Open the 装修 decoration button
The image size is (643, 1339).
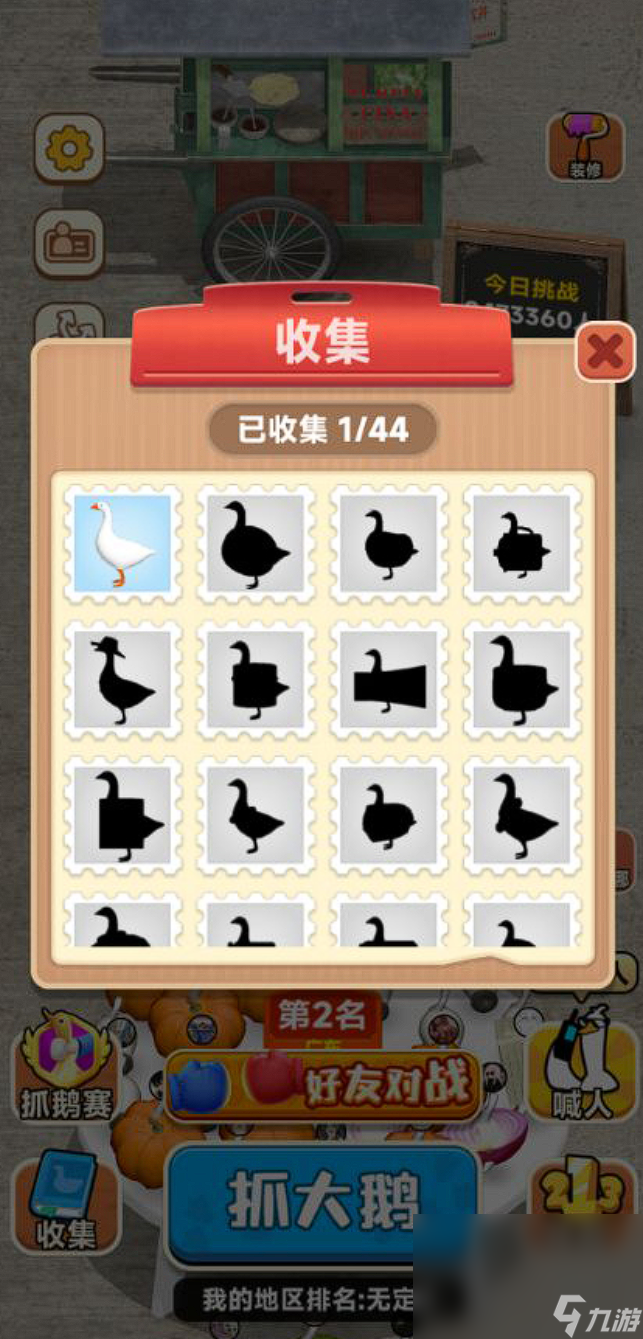585,147
